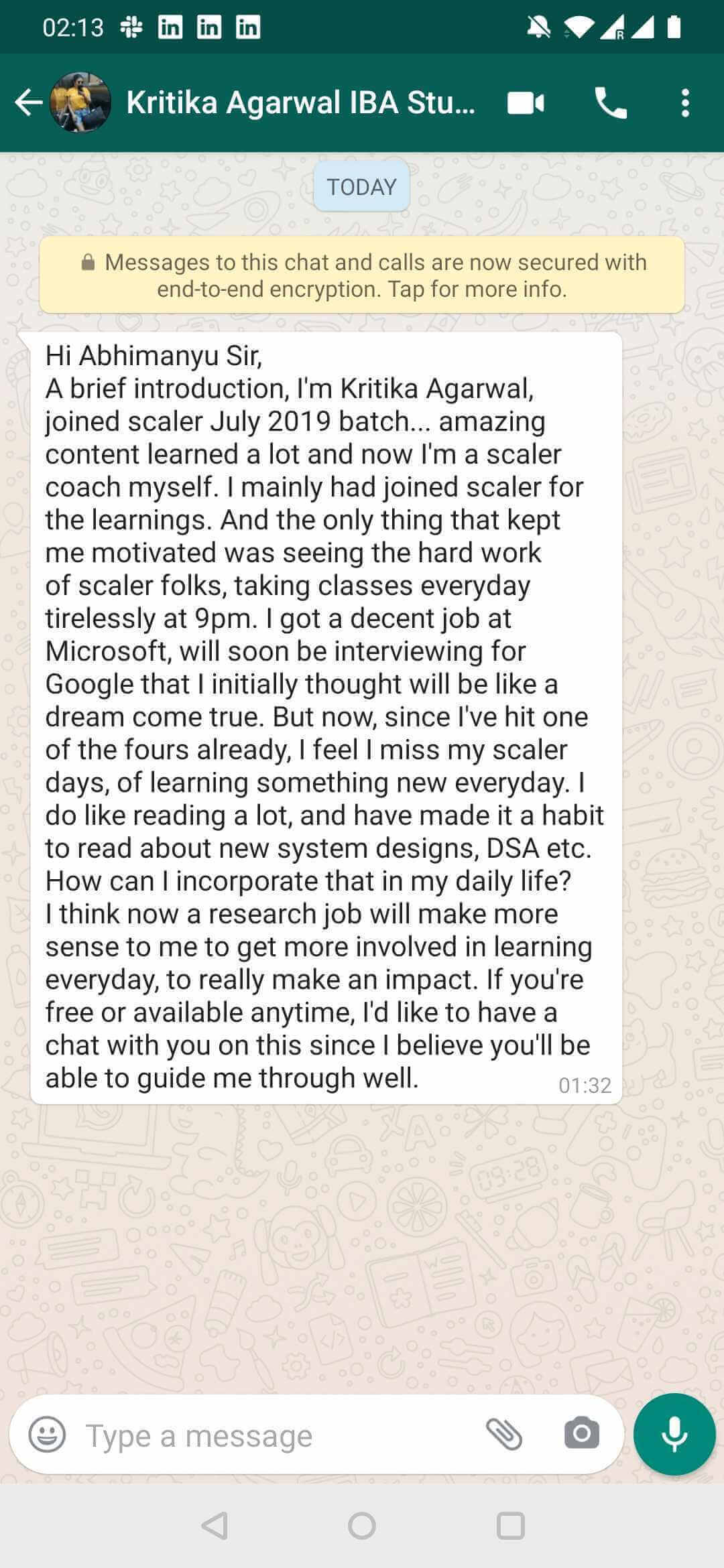This screenshot has height=1568, width=724.
Task: Open the attachment paperclip menu
Action: [504, 1435]
